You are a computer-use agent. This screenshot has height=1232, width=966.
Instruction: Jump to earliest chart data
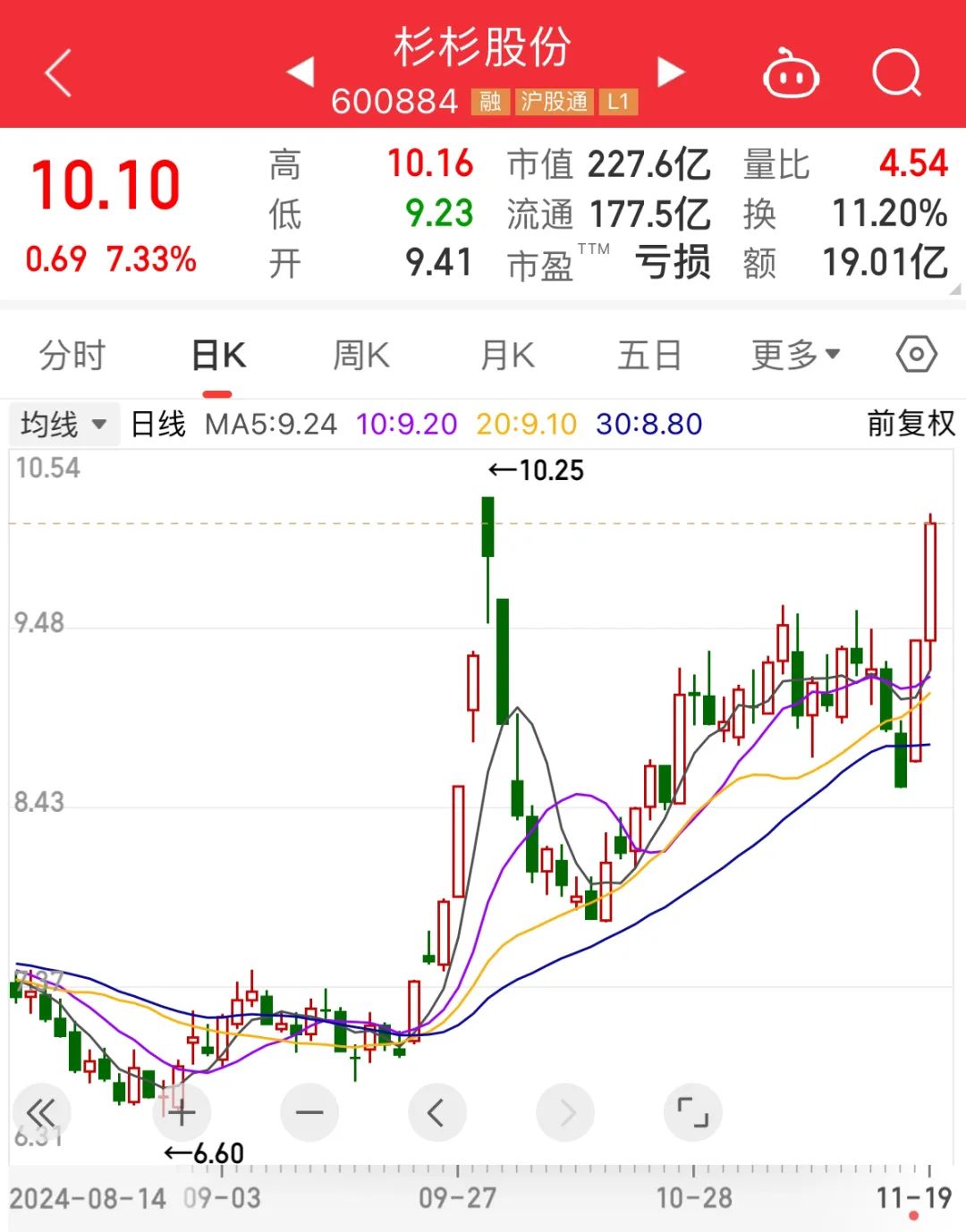[x=41, y=1113]
